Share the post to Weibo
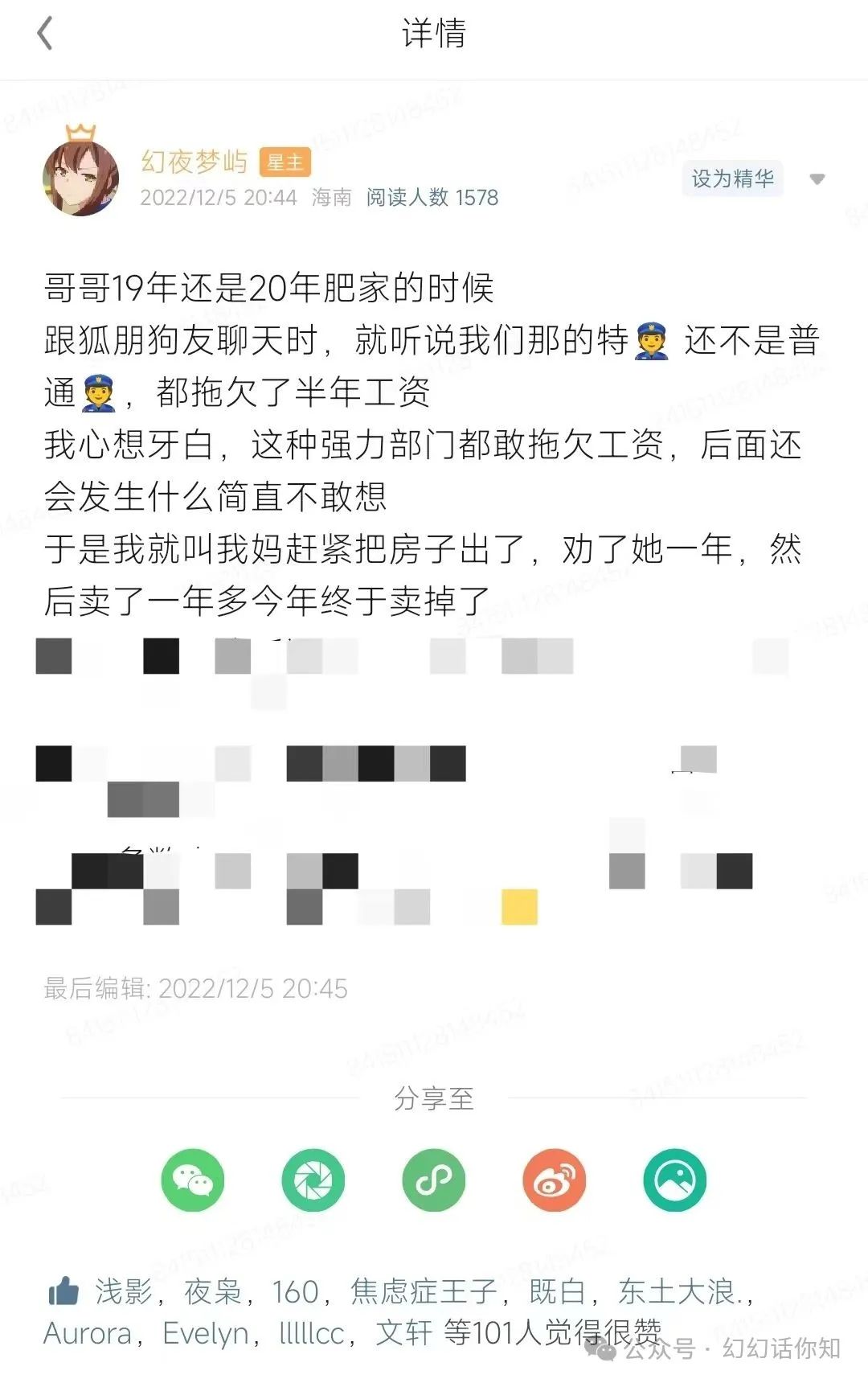This screenshot has width=868, height=1383. tap(555, 1180)
